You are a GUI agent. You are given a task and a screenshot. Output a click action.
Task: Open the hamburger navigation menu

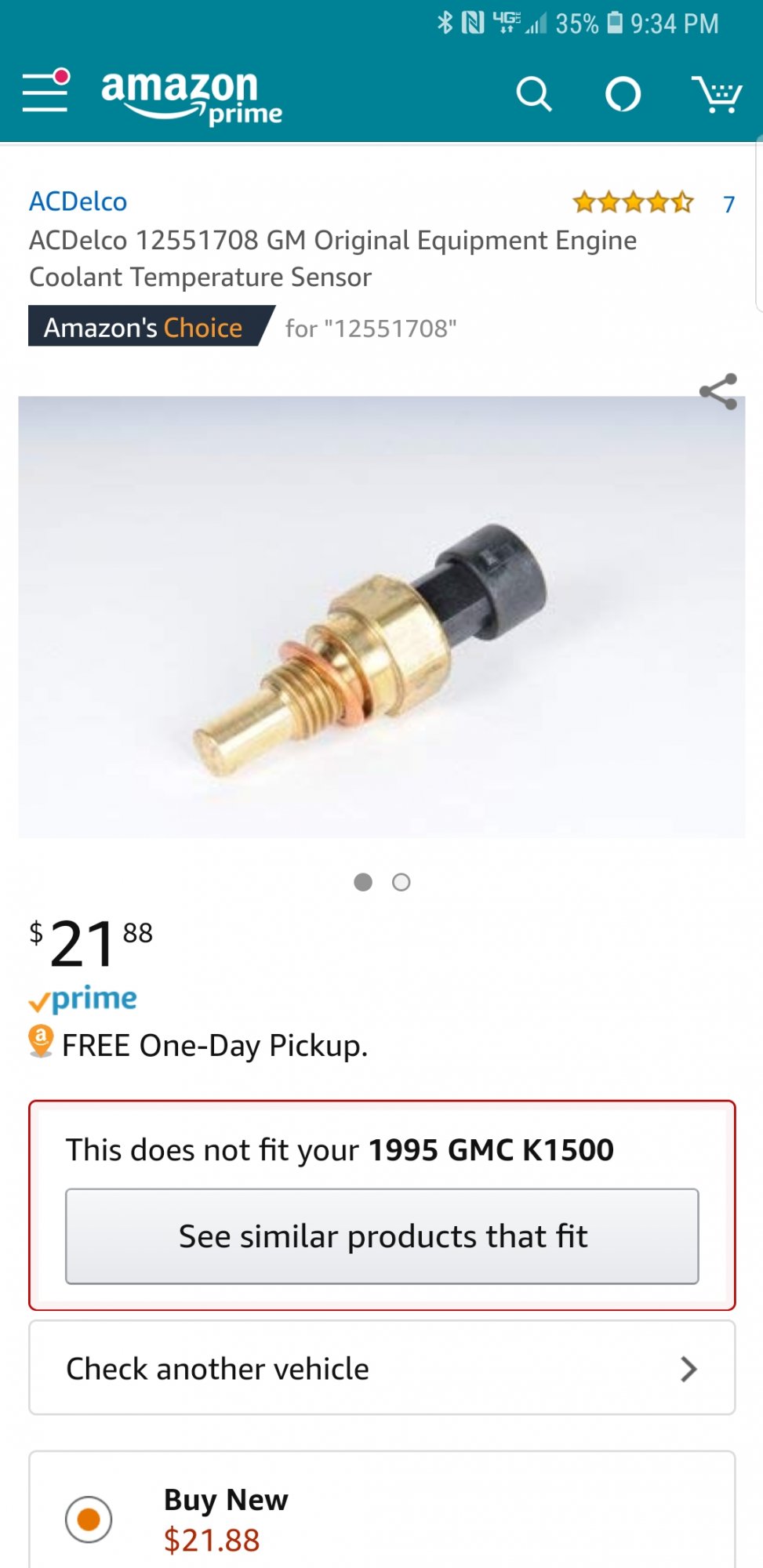click(45, 92)
